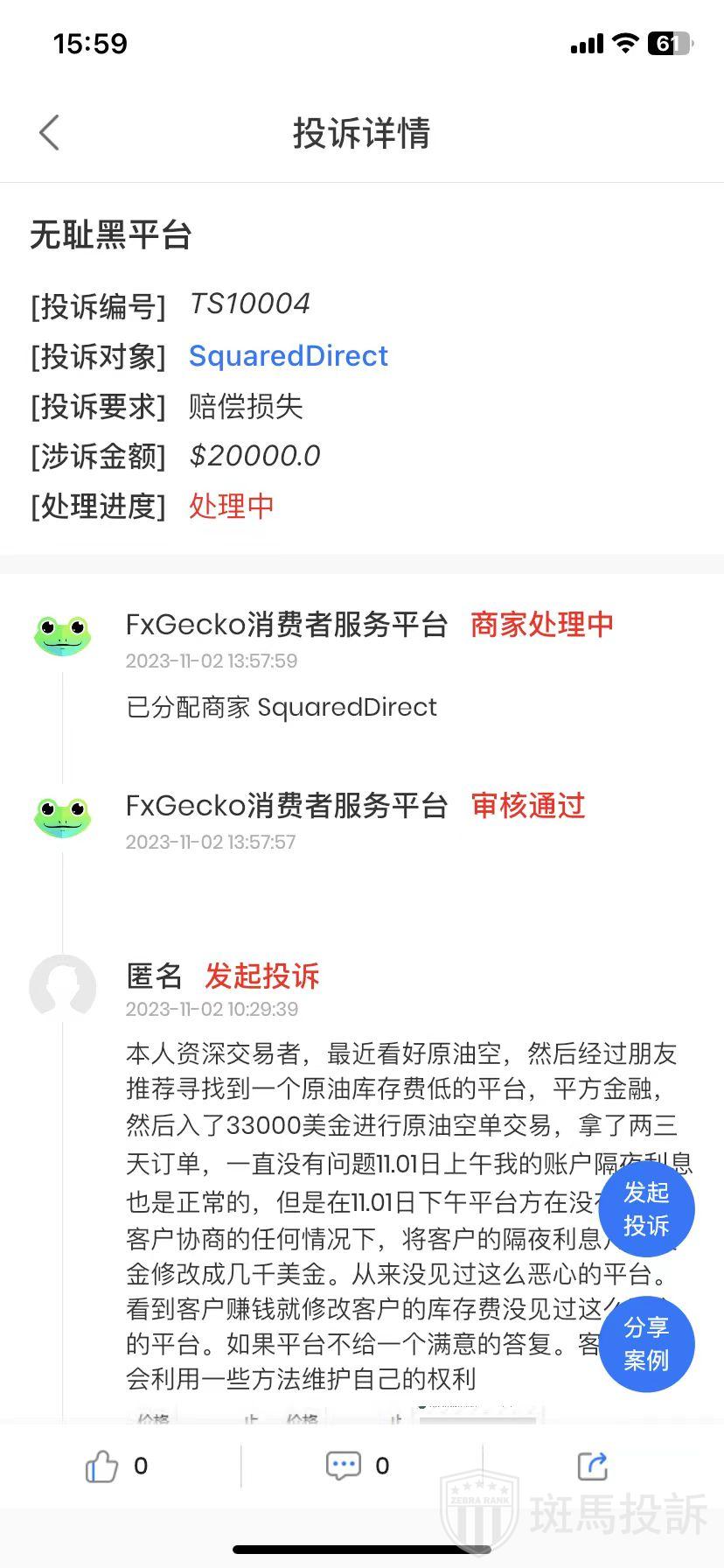Tap the 分享案例 floating button
724x1568 pixels.
(646, 1344)
